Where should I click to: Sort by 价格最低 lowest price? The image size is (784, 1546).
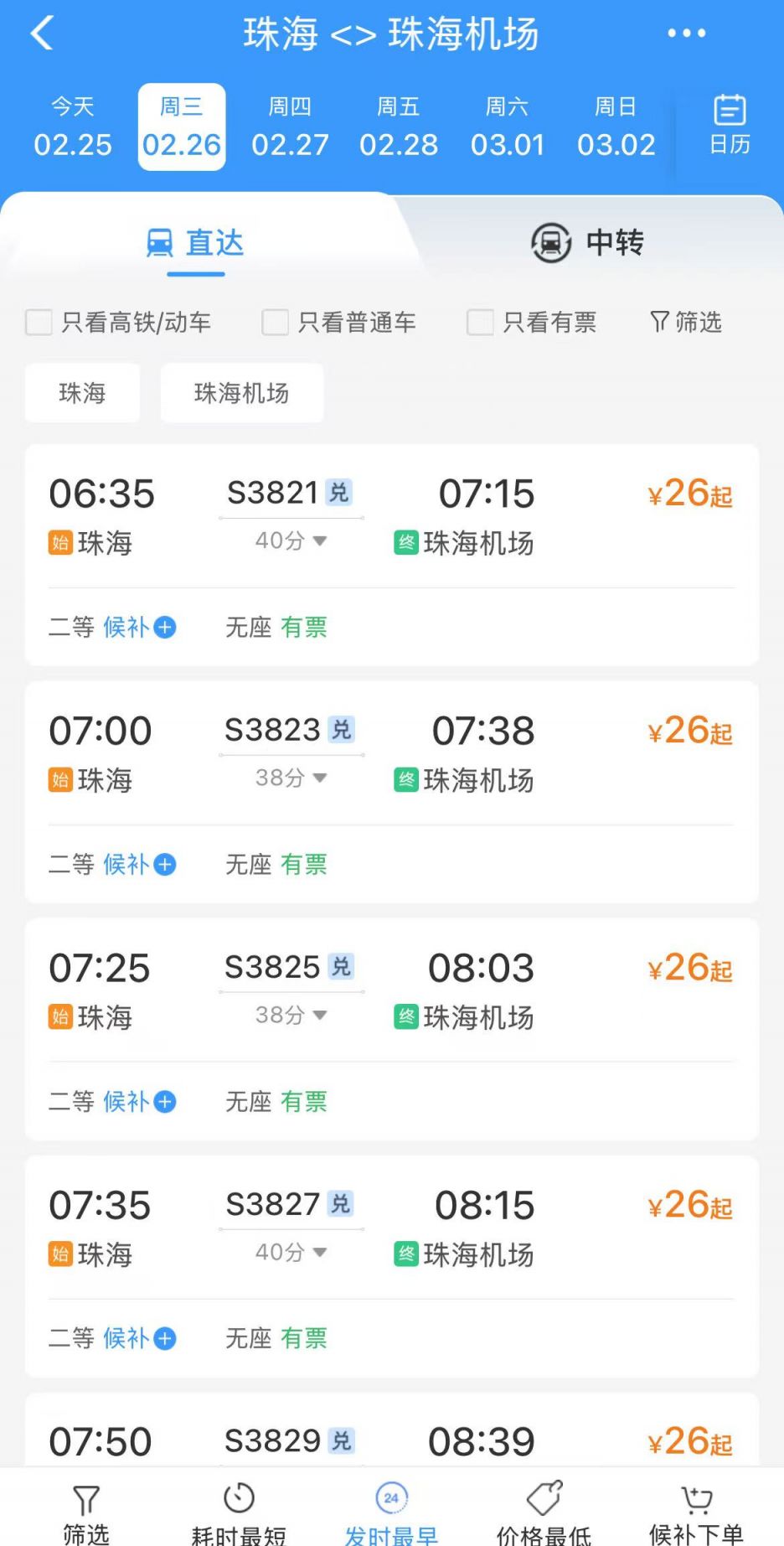(544, 1512)
